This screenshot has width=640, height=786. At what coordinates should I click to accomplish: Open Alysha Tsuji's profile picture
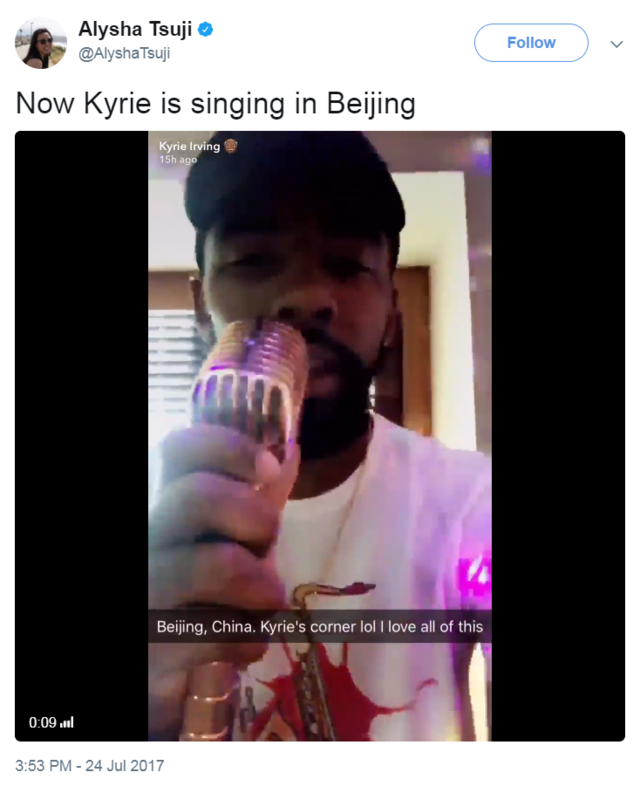click(41, 43)
